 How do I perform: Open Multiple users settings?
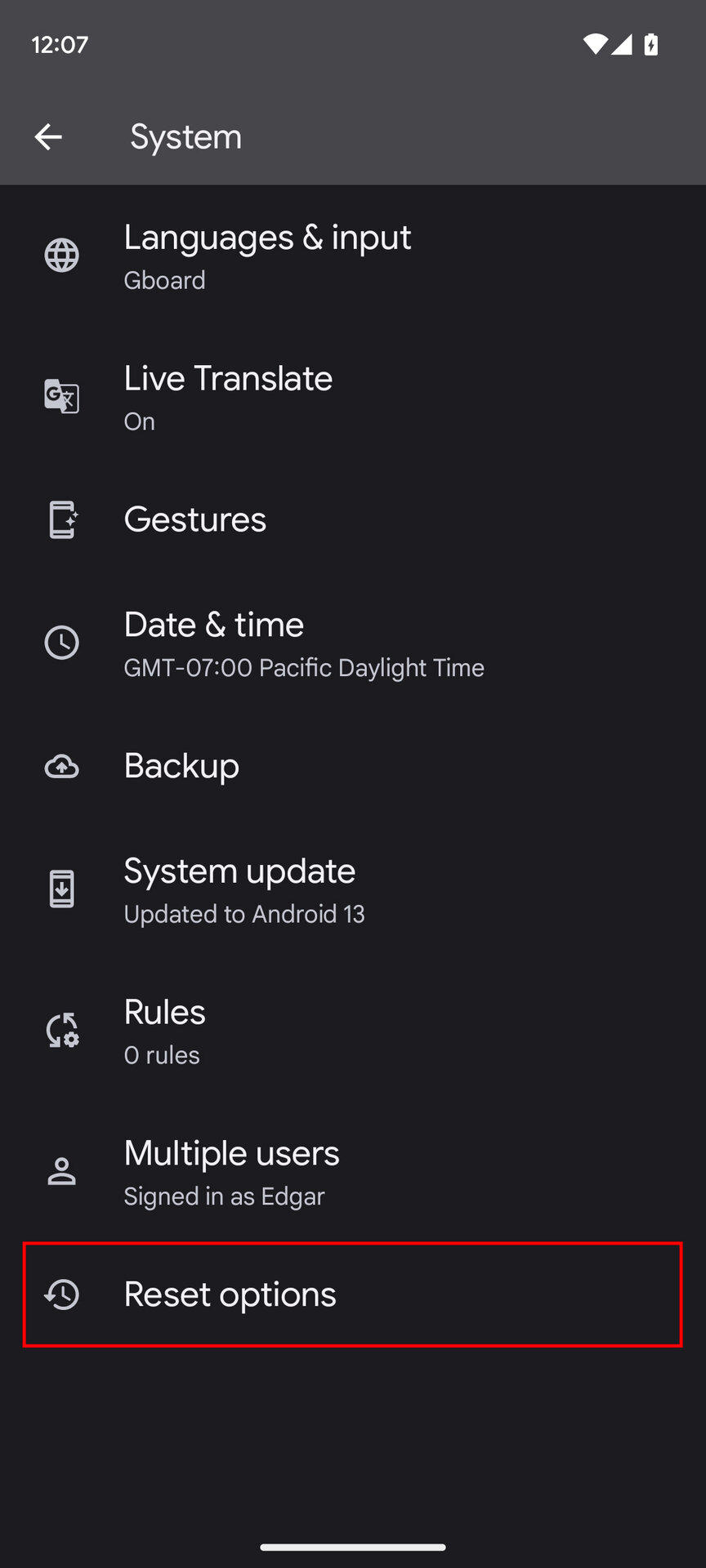point(231,1173)
